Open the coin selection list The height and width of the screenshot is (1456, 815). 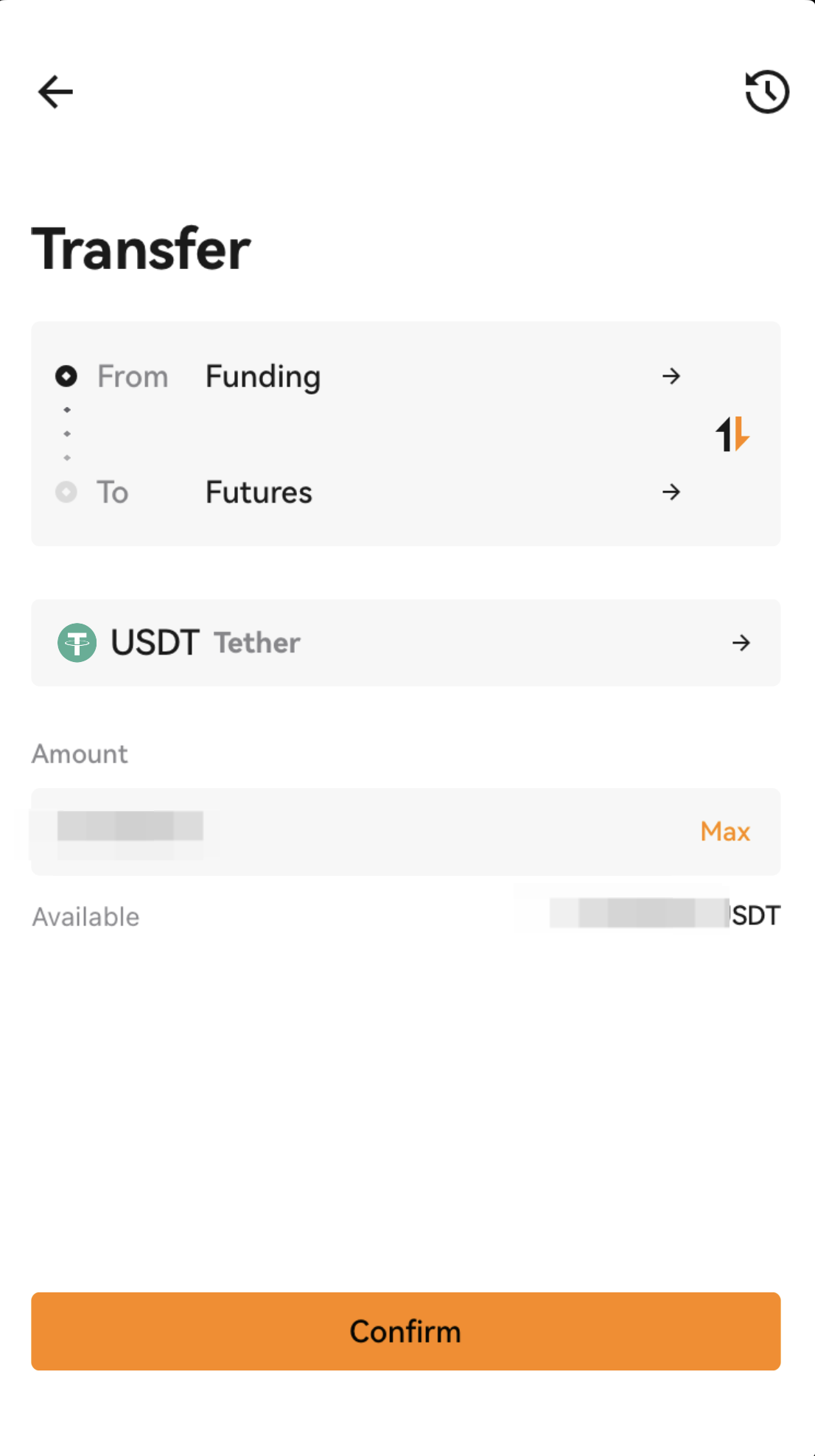click(x=405, y=643)
